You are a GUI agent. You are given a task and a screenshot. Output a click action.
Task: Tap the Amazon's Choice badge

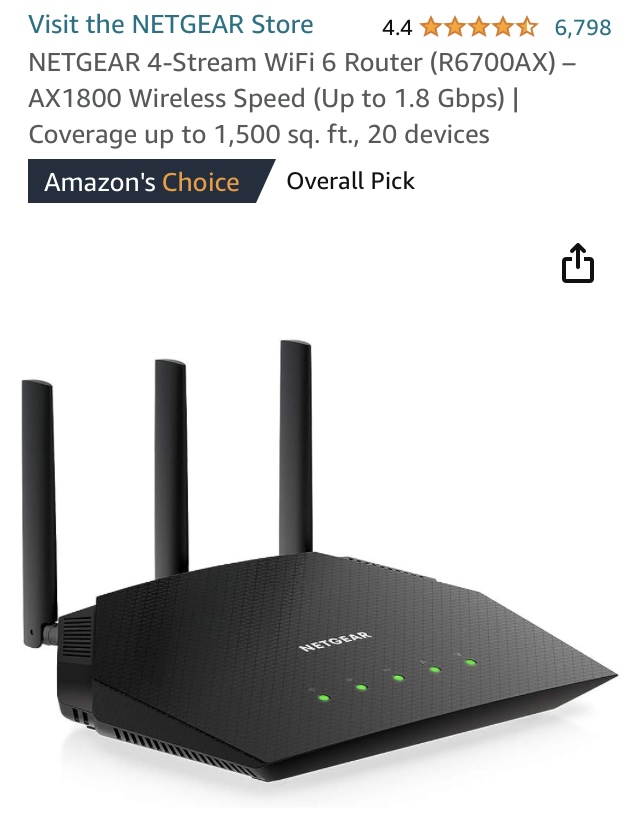tap(142, 182)
